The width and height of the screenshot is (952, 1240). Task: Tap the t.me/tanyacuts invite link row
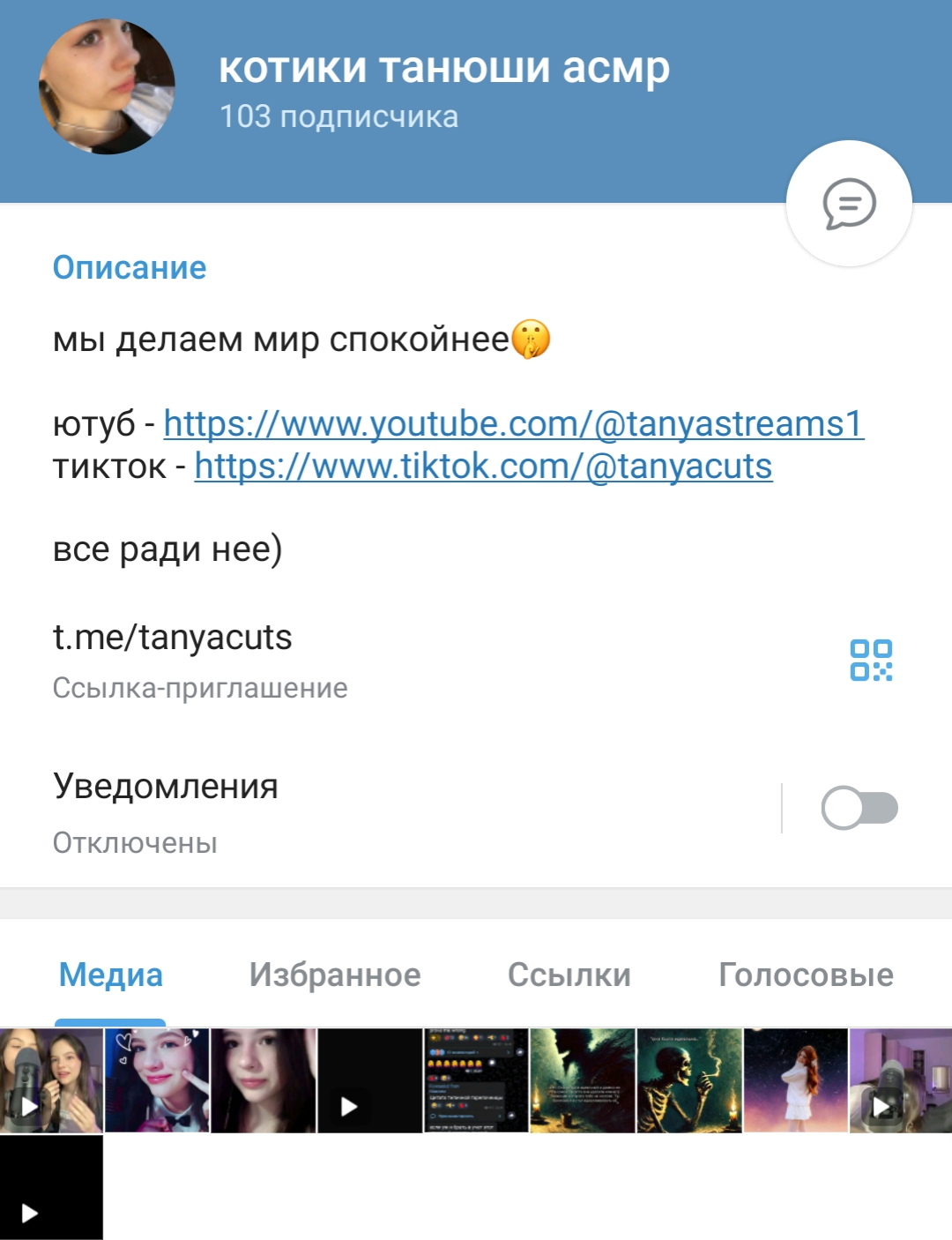click(173, 638)
